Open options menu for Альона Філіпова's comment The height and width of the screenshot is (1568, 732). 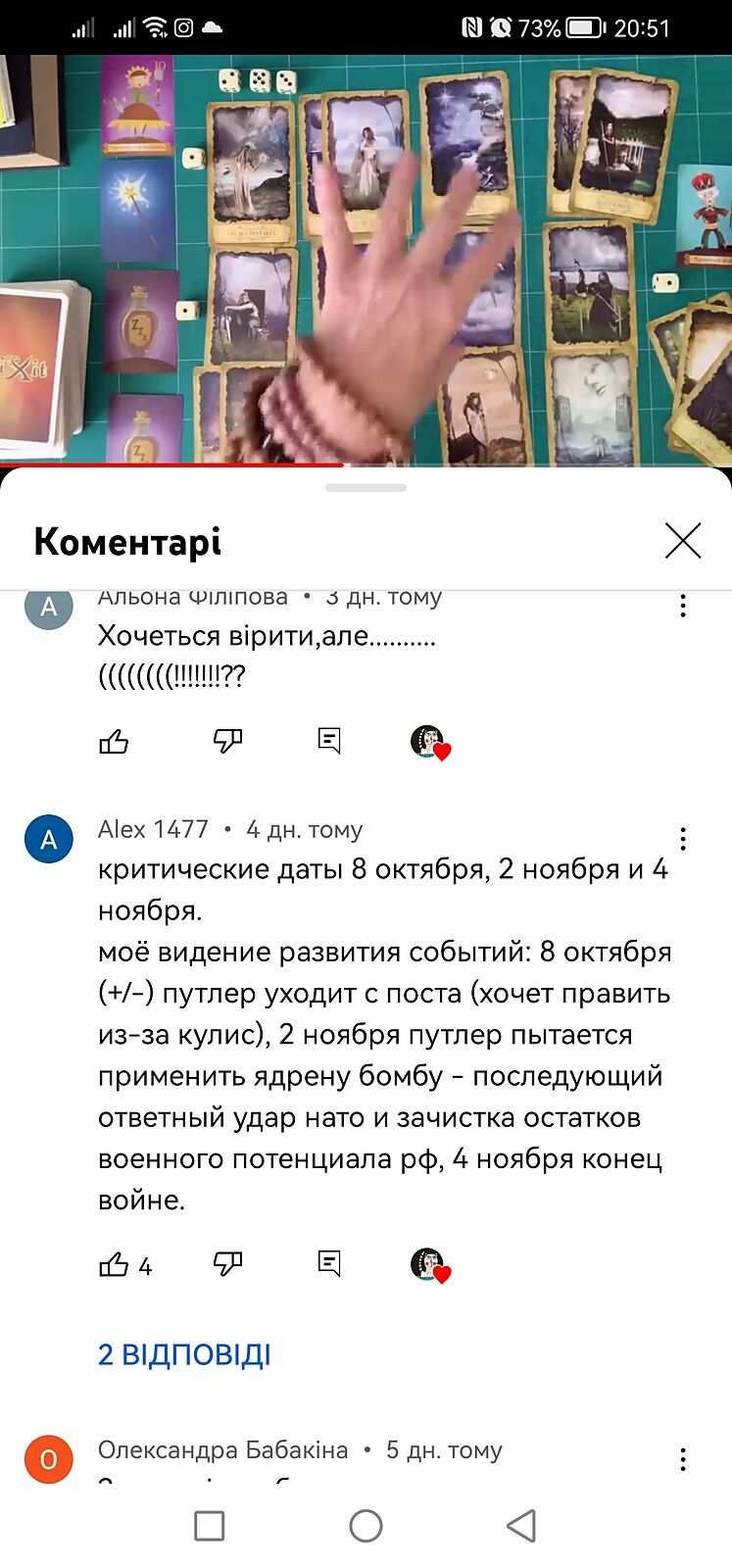pyautogui.click(x=682, y=607)
